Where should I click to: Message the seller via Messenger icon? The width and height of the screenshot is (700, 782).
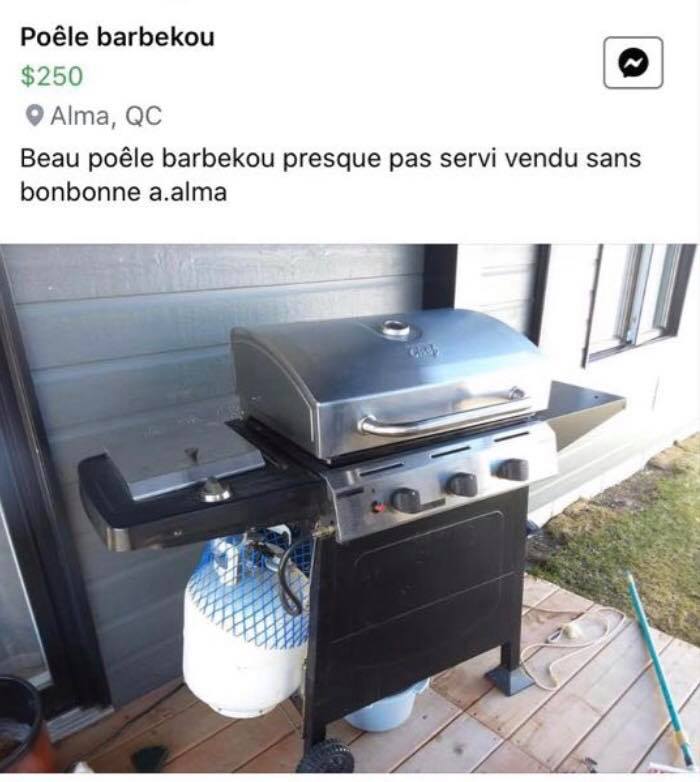[634, 64]
